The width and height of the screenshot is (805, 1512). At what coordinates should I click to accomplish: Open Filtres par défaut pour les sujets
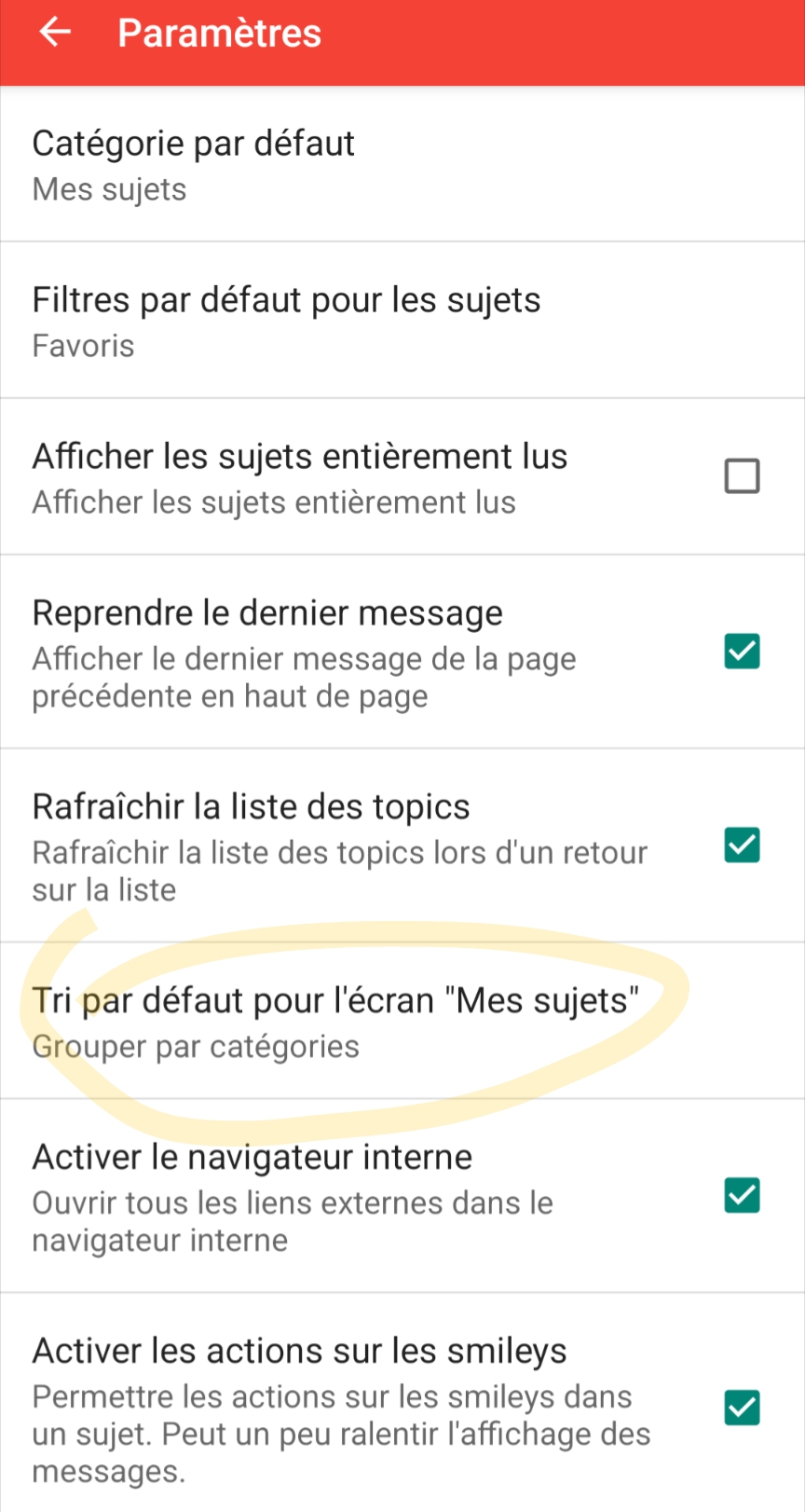401,321
